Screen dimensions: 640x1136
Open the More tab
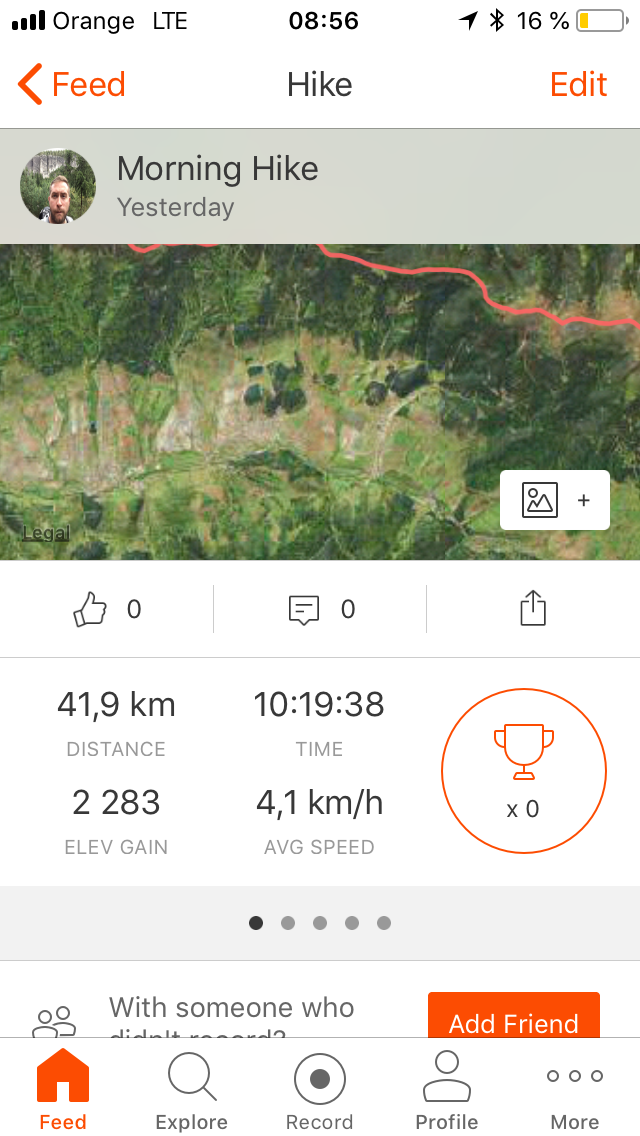(575, 1092)
